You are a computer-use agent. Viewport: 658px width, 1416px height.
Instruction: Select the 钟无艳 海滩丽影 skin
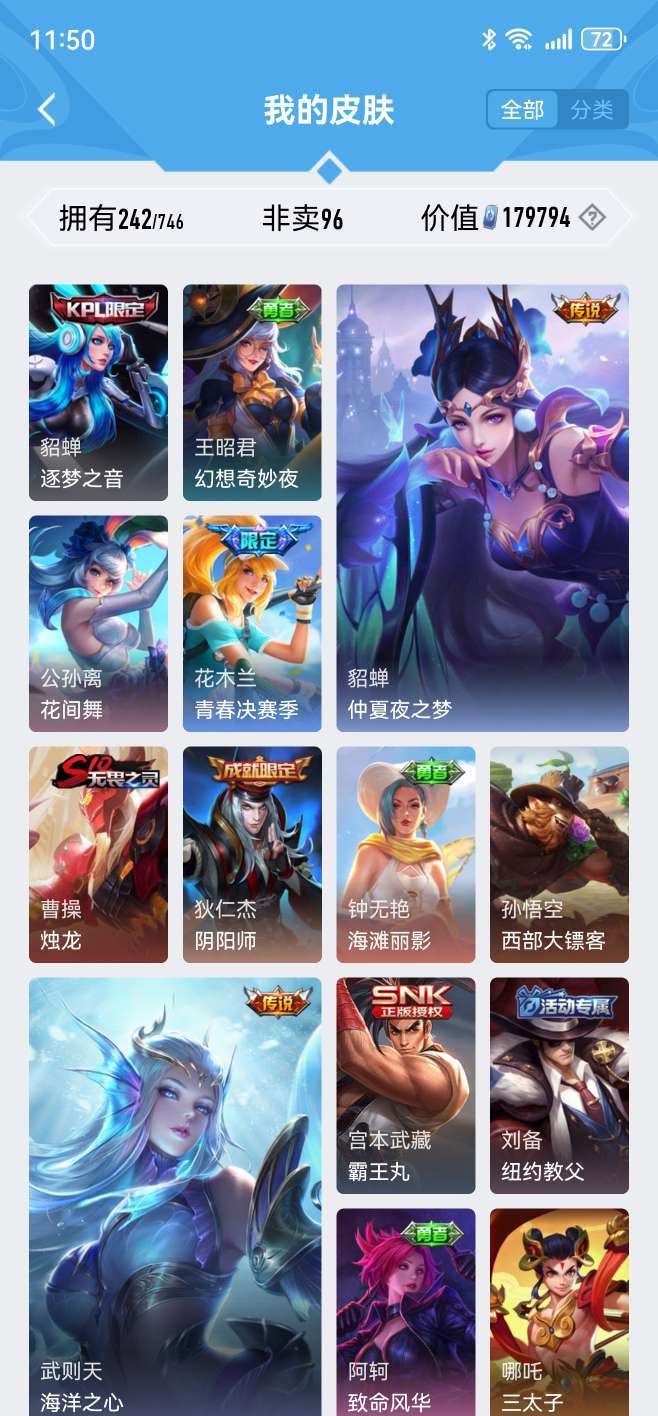click(405, 854)
